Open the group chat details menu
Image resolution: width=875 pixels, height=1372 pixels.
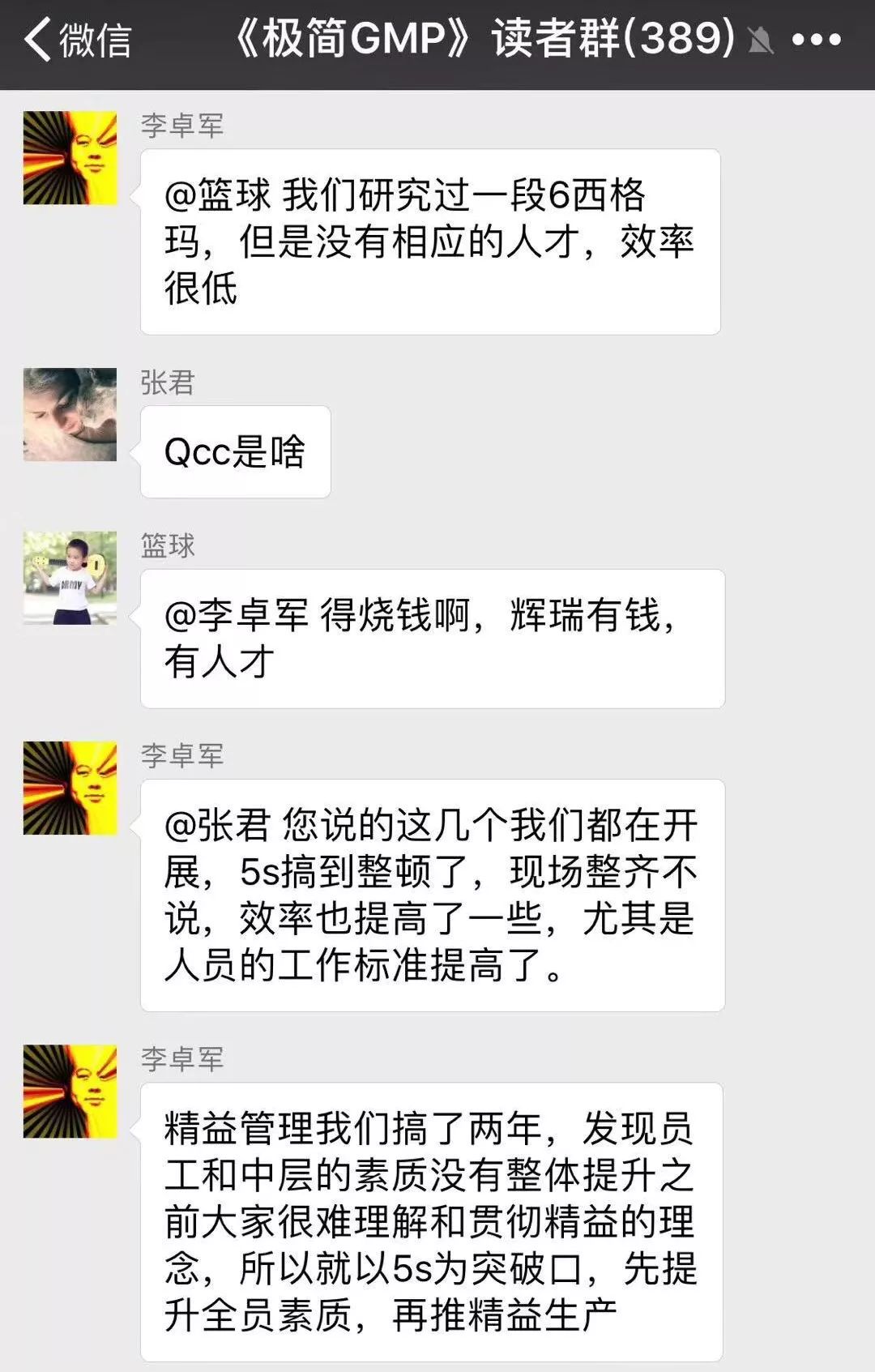pyautogui.click(x=816, y=40)
